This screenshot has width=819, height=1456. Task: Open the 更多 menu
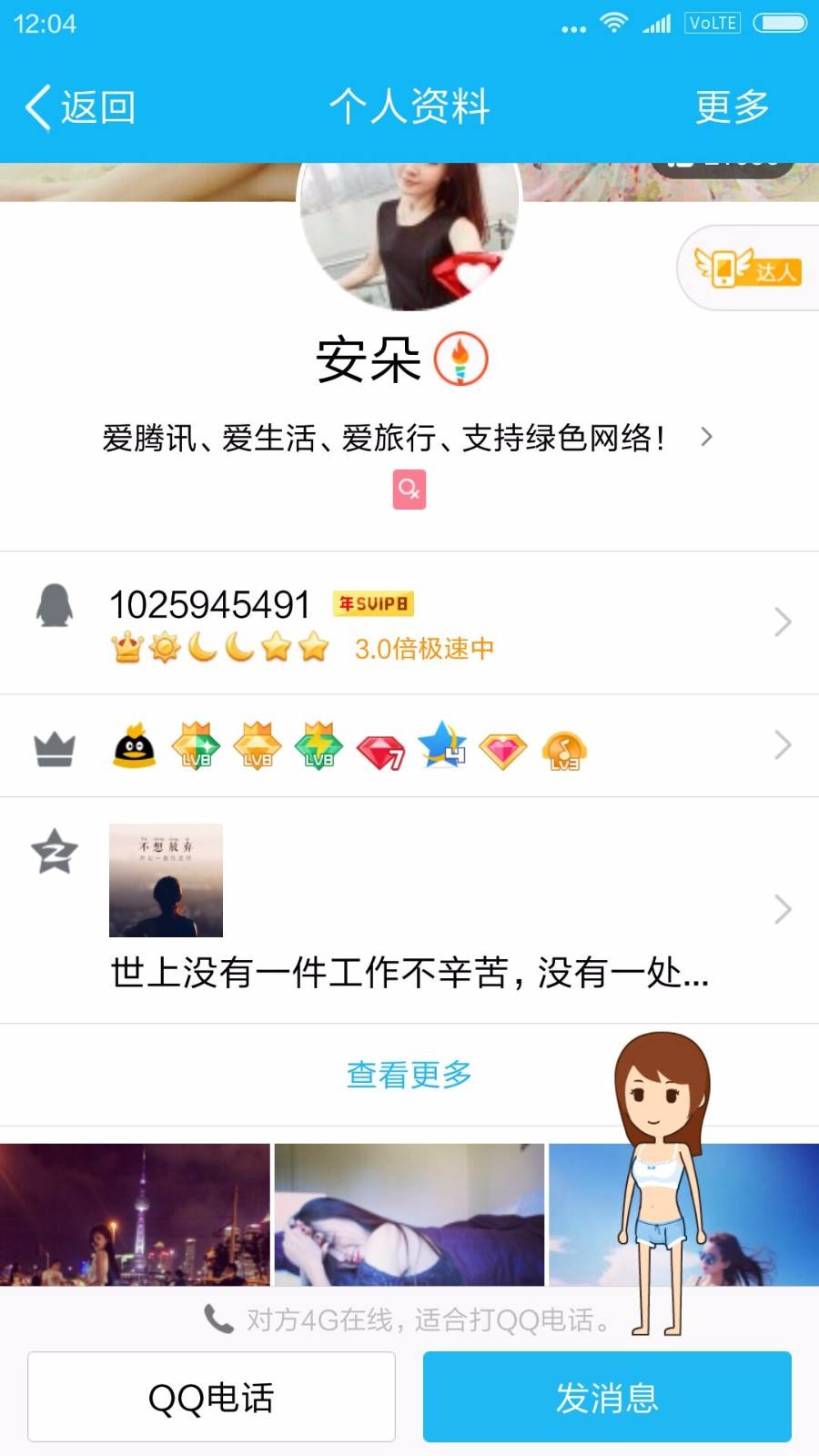click(733, 106)
